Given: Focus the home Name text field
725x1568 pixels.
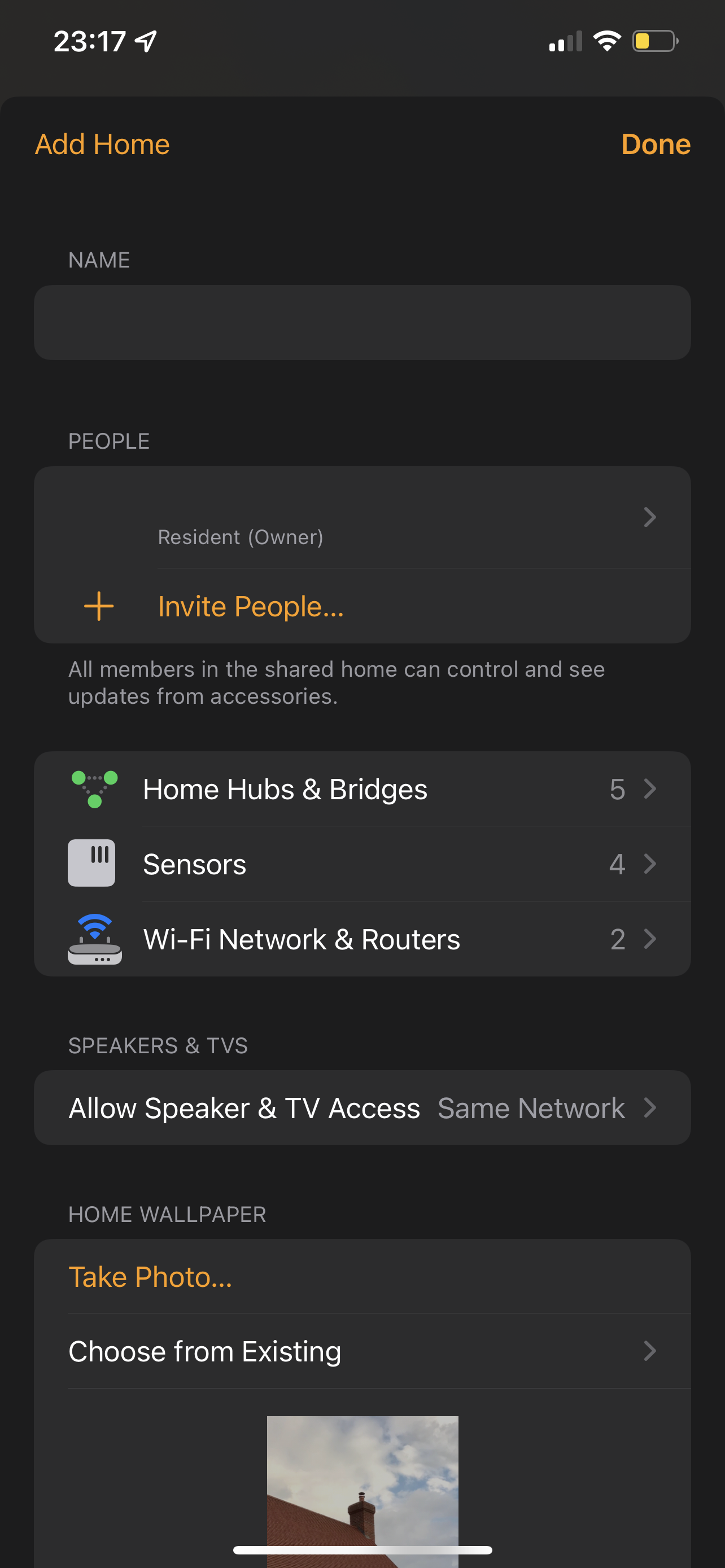Looking at the screenshot, I should (362, 323).
